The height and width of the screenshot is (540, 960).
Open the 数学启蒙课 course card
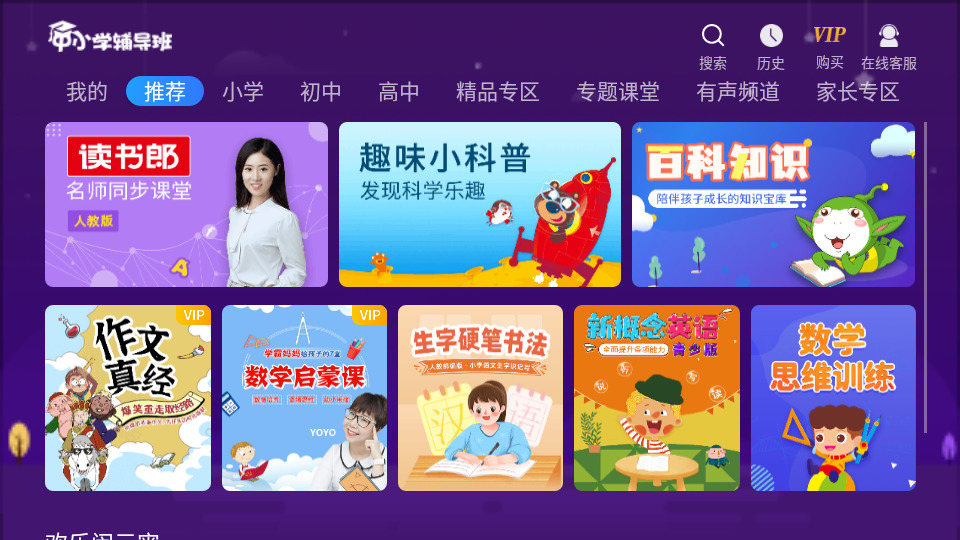(304, 398)
